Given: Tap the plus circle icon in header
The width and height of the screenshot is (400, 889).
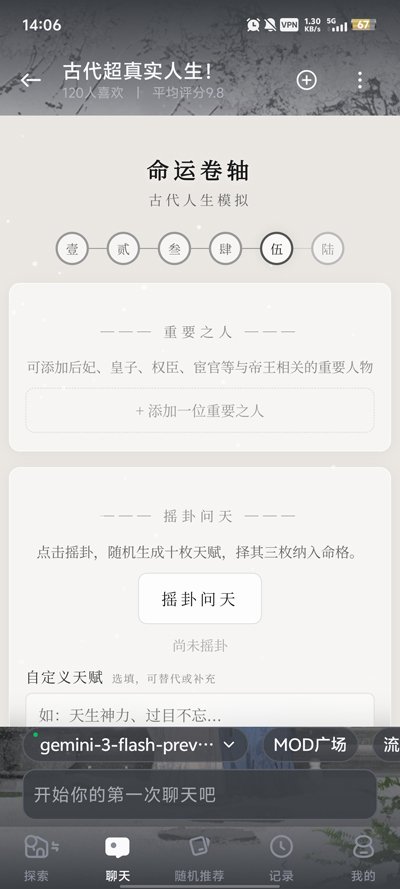Looking at the screenshot, I should pyautogui.click(x=307, y=81).
